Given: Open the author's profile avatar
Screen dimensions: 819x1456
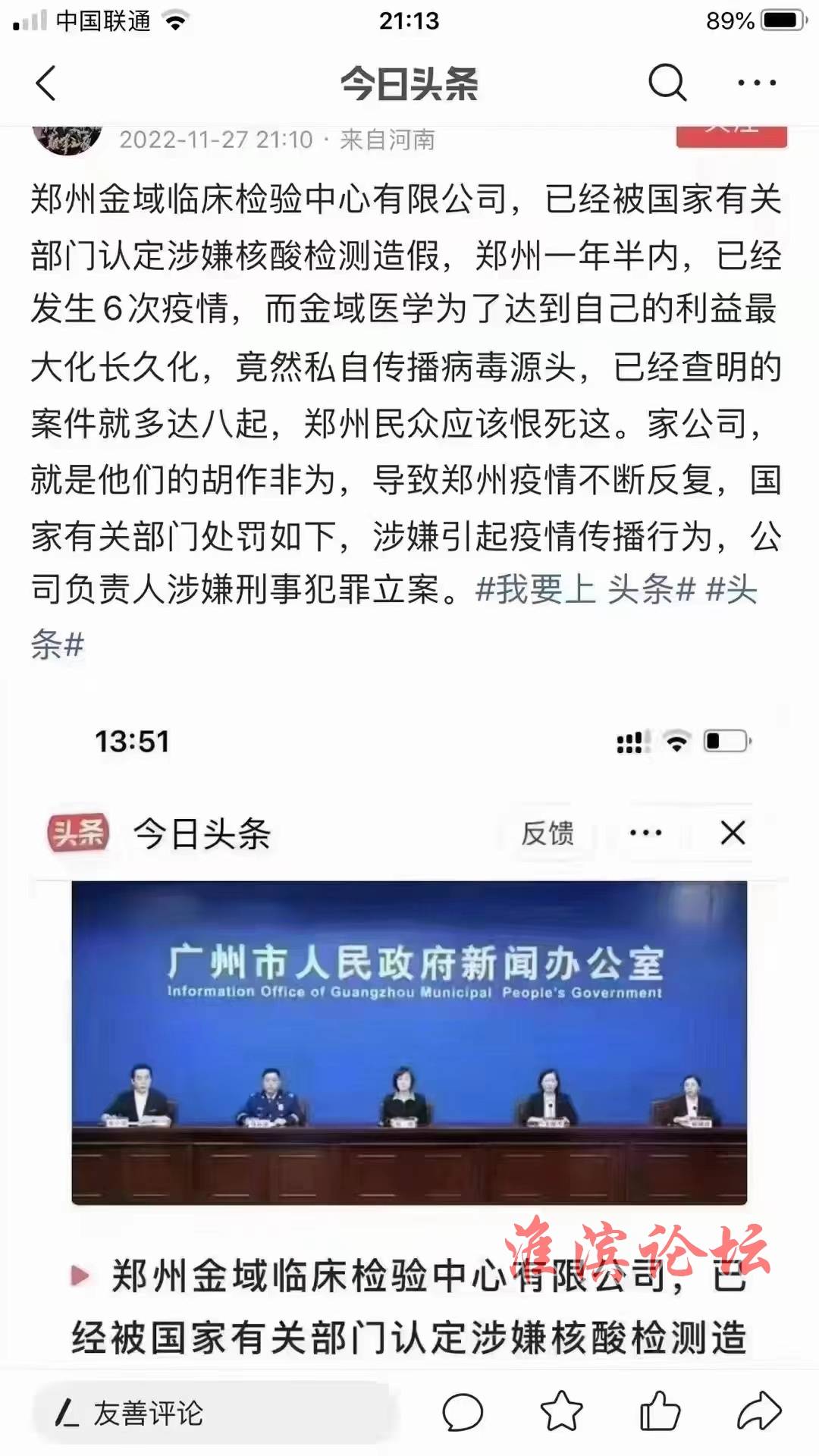Looking at the screenshot, I should 67,138.
